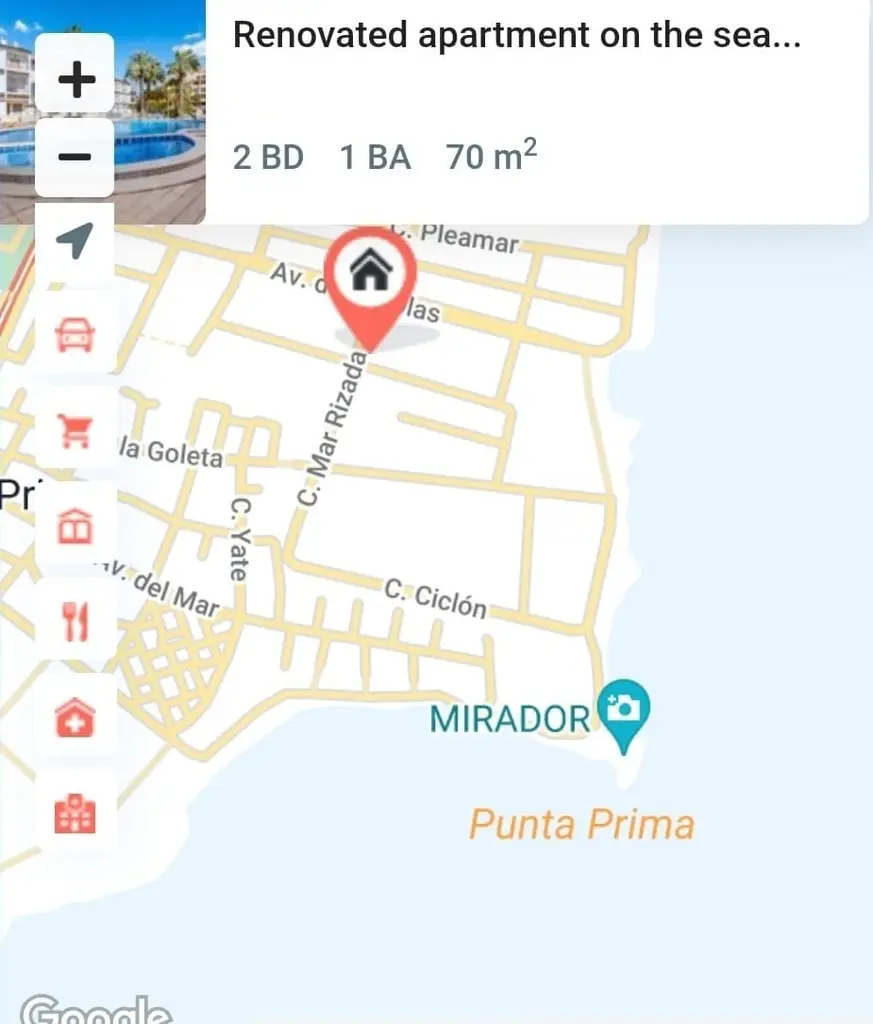This screenshot has width=873, height=1024.
Task: Open the Mirador photo spot marker
Action: point(624,709)
